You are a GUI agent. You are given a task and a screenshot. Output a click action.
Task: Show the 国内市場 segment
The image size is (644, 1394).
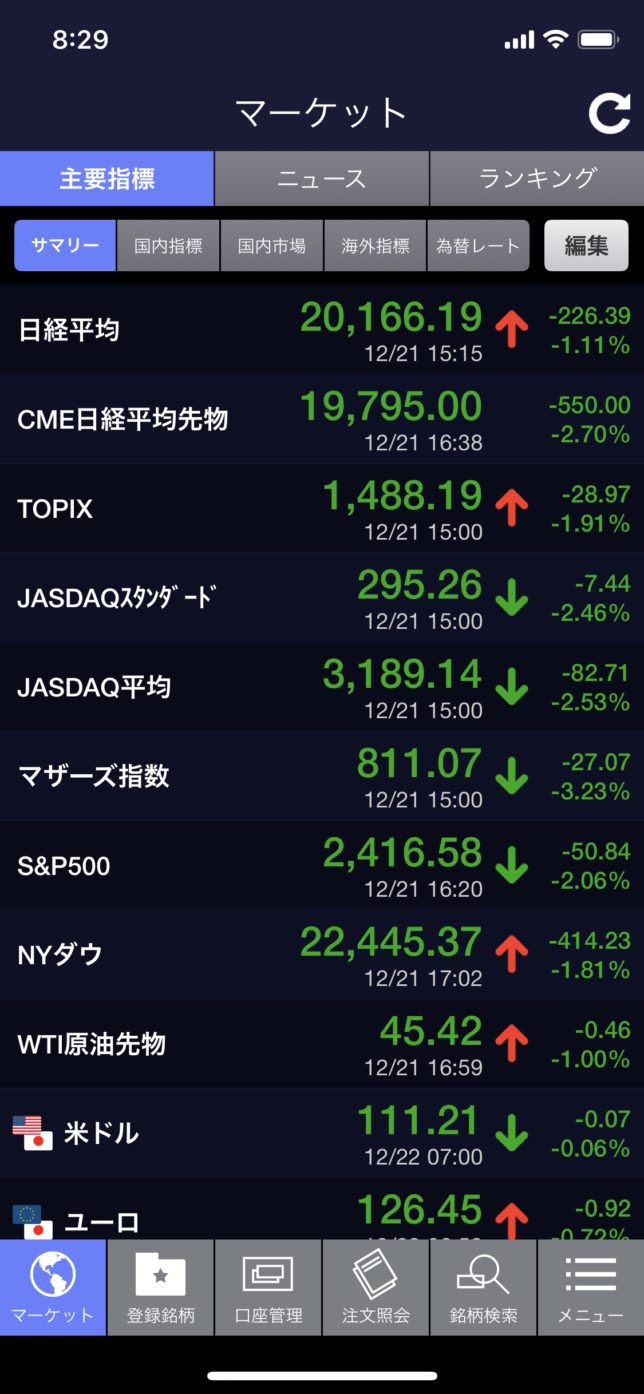[272, 246]
